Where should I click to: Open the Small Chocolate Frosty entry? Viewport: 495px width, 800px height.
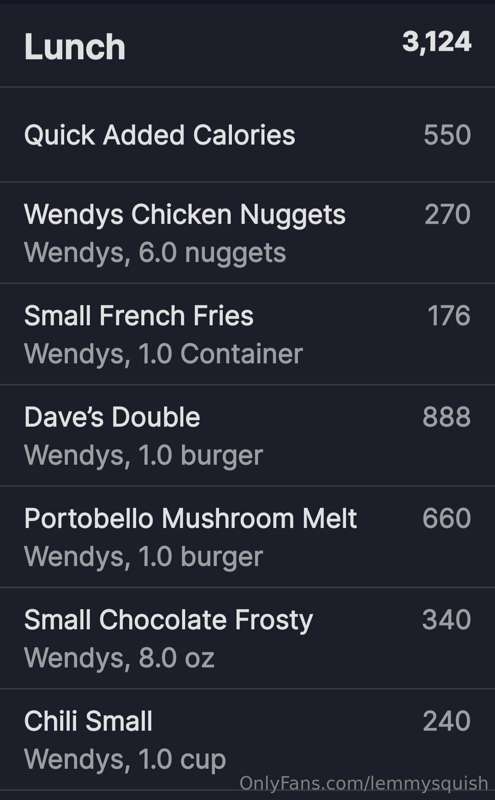click(248, 638)
